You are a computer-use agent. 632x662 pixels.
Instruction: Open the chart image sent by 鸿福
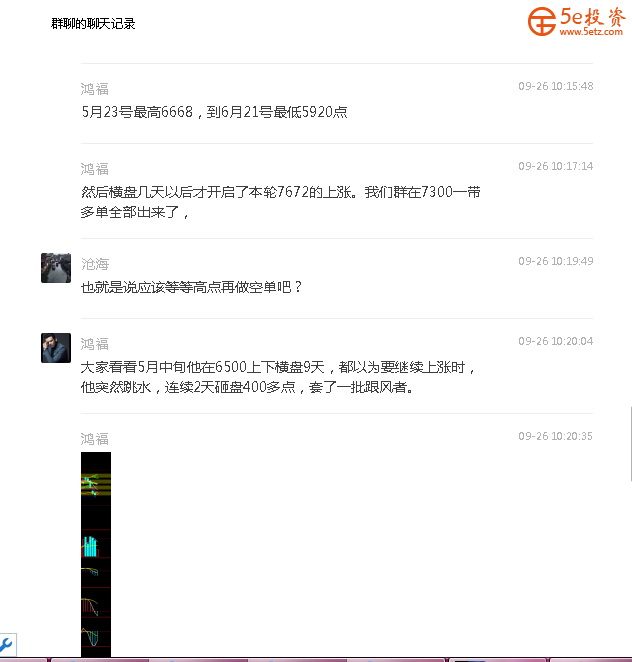click(96, 553)
